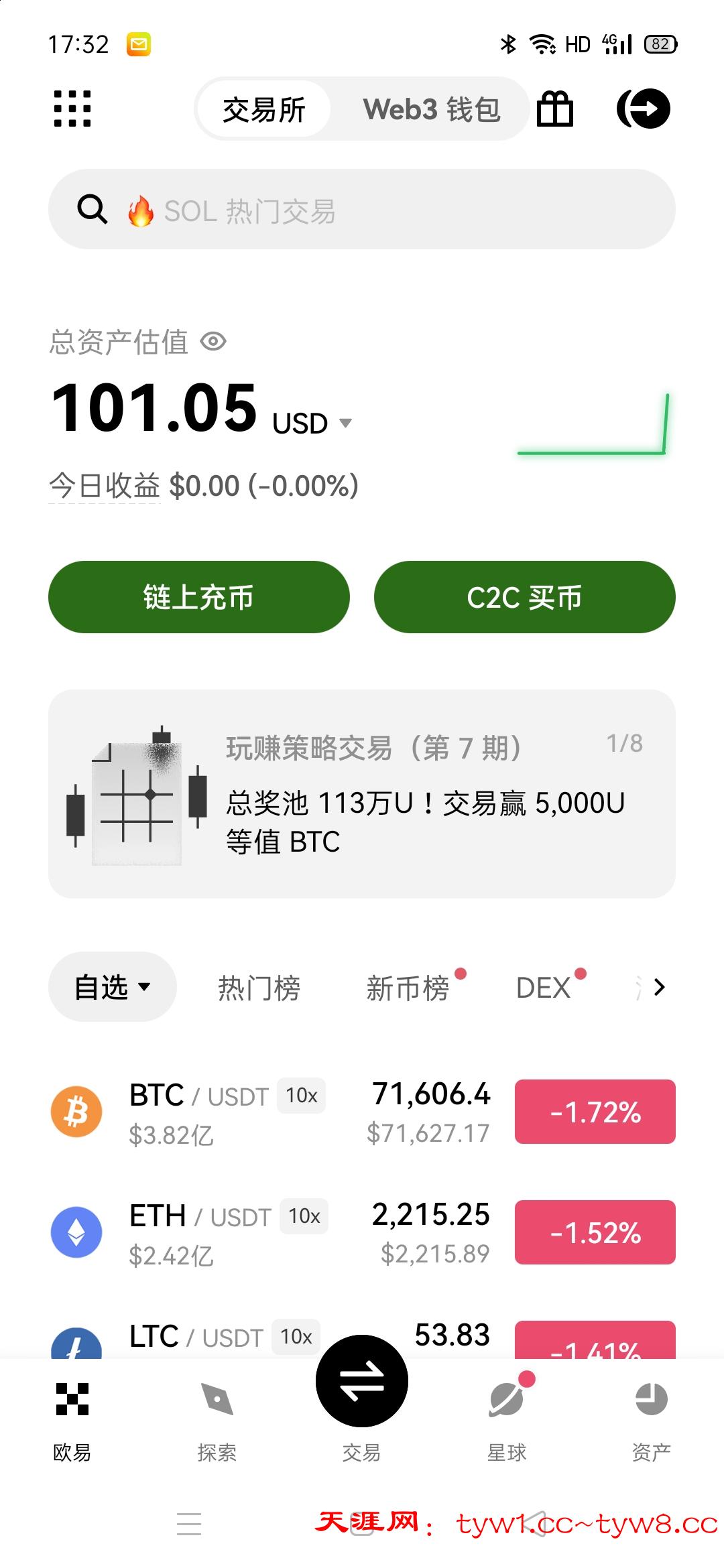The height and width of the screenshot is (1568, 724).
Task: Tap the C2C 买币 button
Action: click(x=524, y=597)
